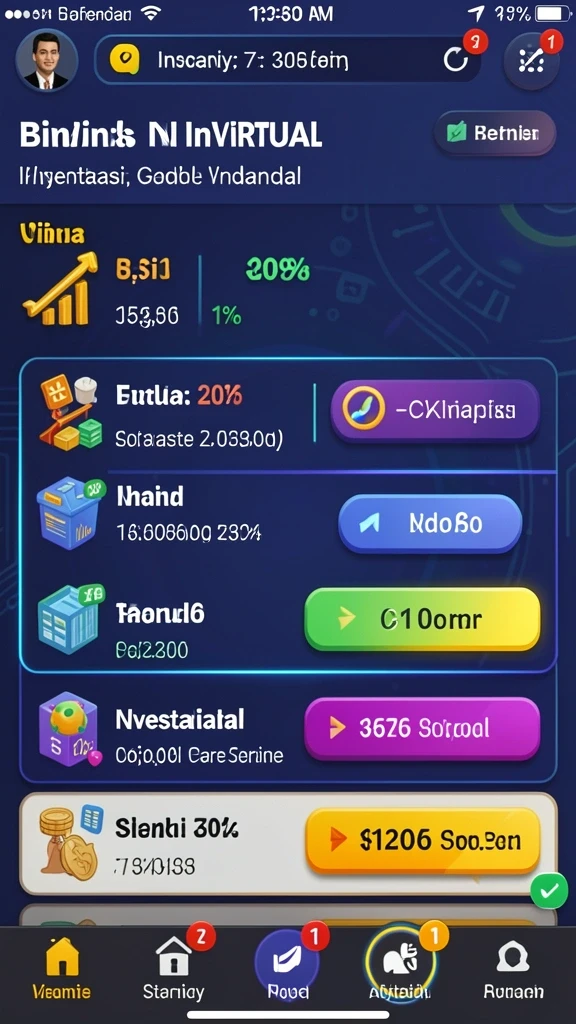
Task: Switch to the Staniay tab
Action: 174,968
